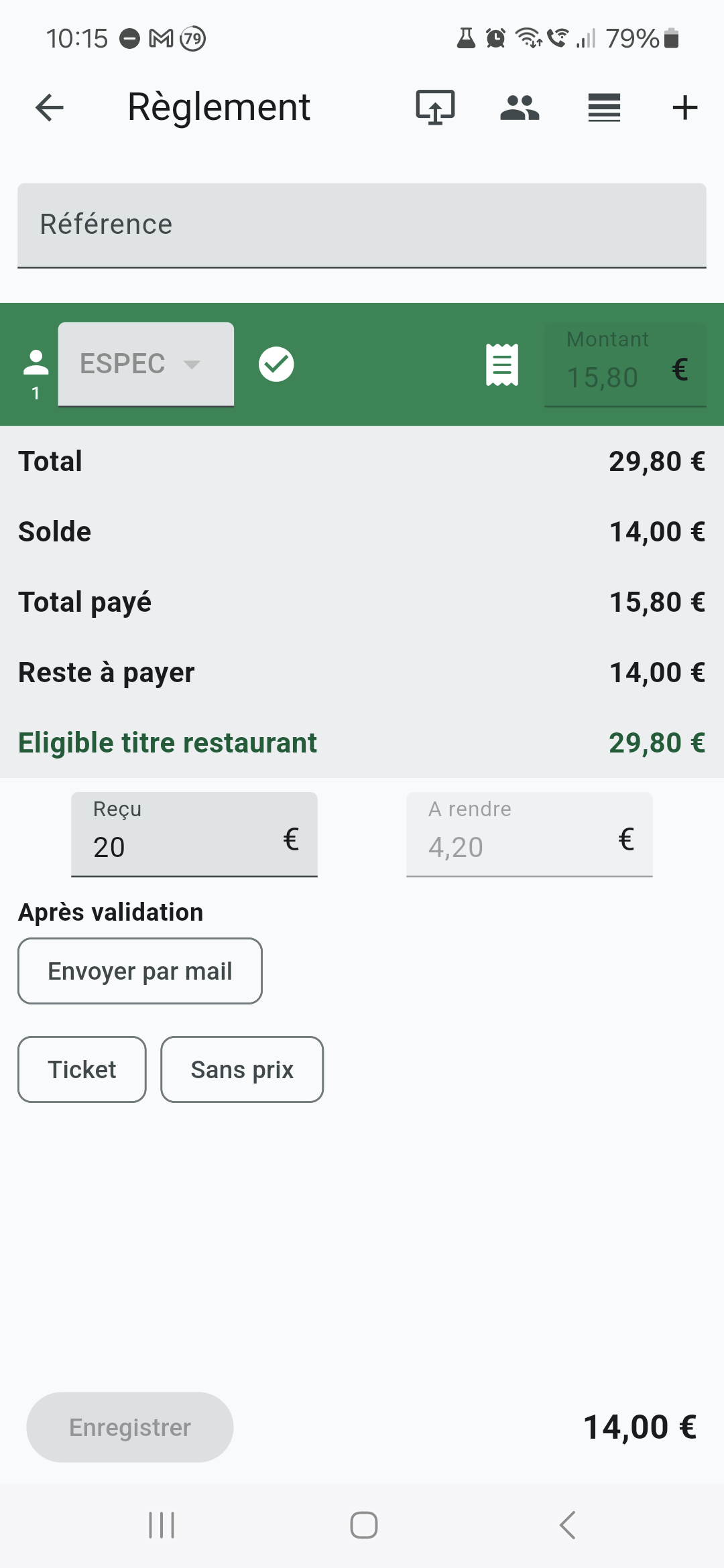Expand the ESPEC payment method dropdown
Viewport: 724px width, 1568px height.
click(146, 365)
